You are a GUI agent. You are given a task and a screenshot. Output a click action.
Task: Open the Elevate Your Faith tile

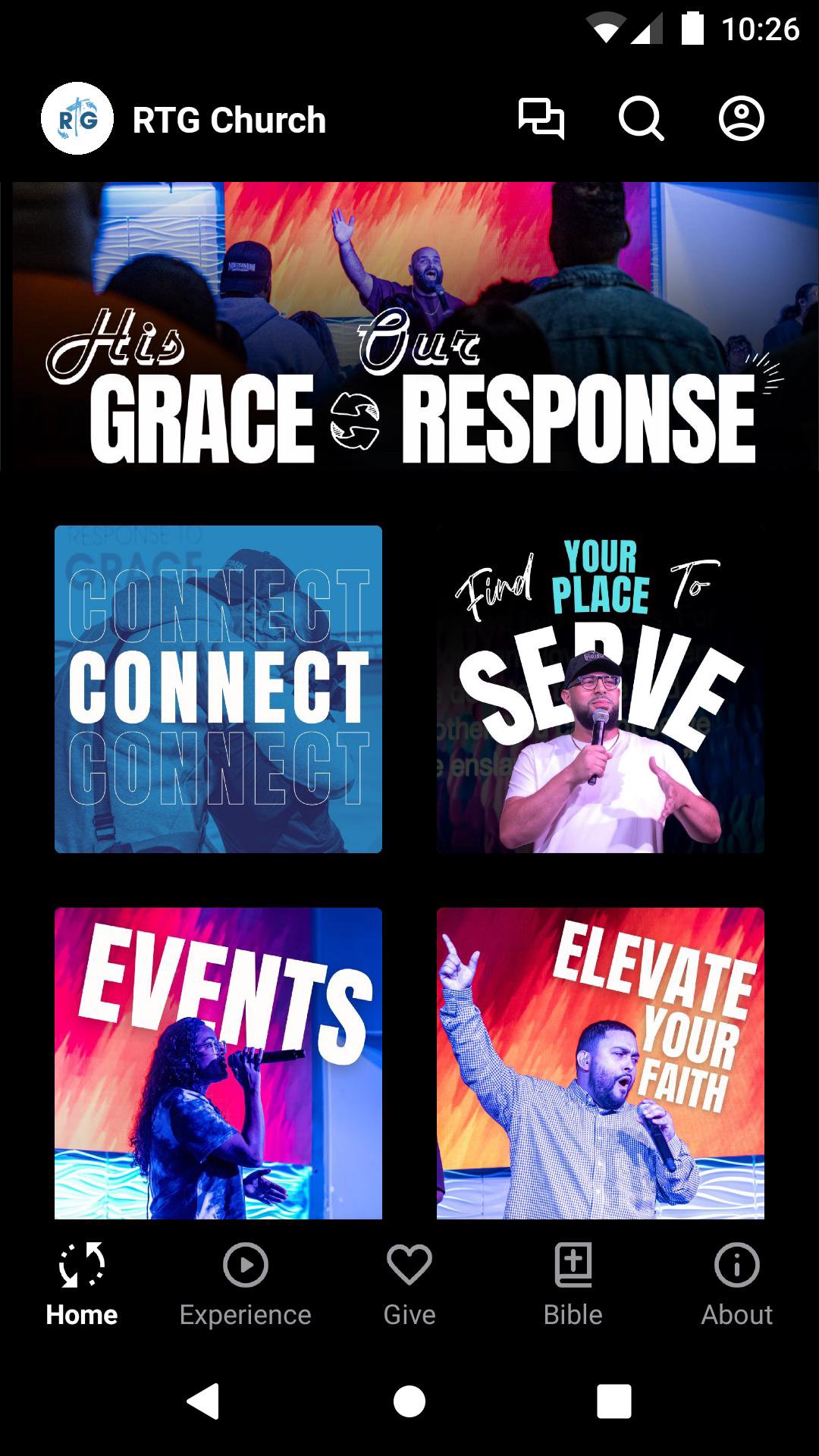[x=601, y=1063]
